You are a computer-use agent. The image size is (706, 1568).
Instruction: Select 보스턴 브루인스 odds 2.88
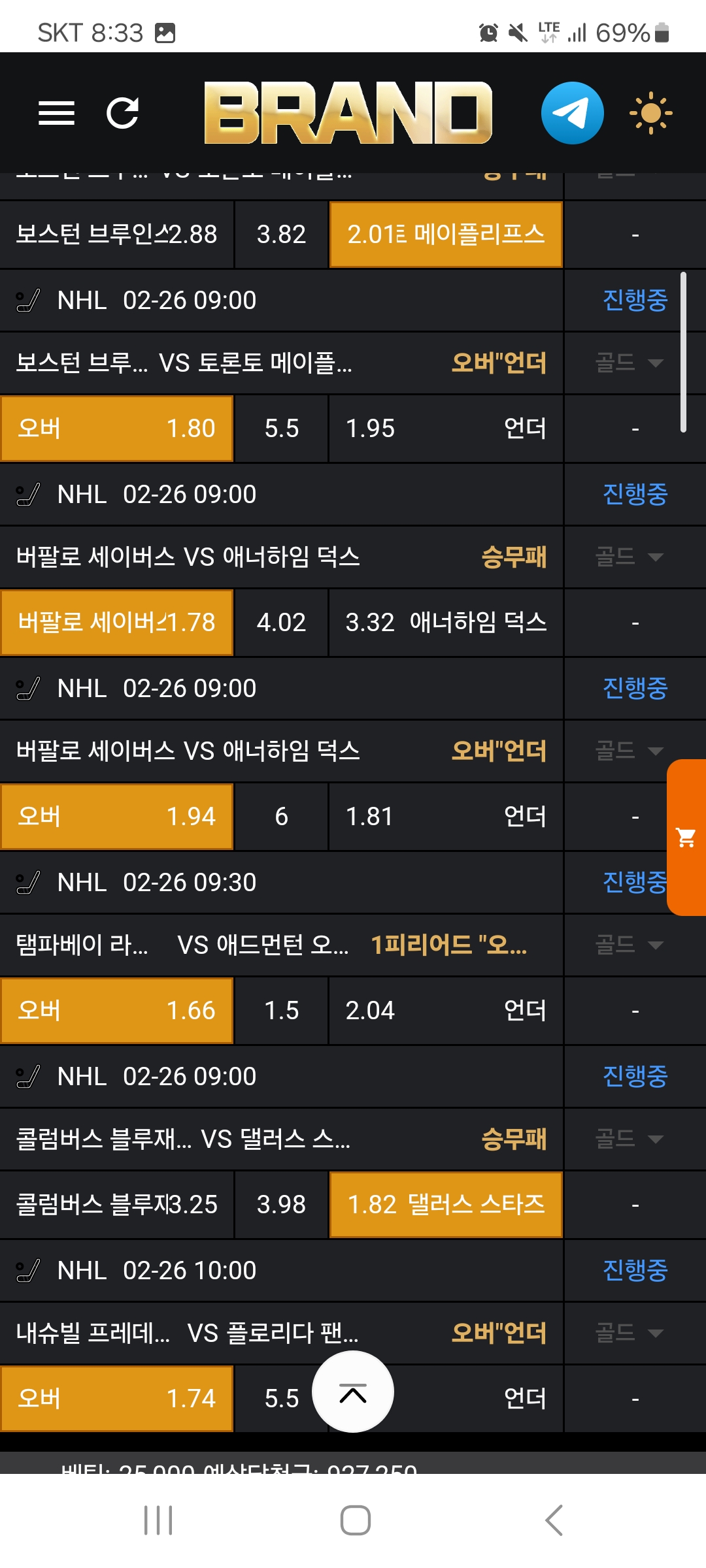(x=116, y=235)
